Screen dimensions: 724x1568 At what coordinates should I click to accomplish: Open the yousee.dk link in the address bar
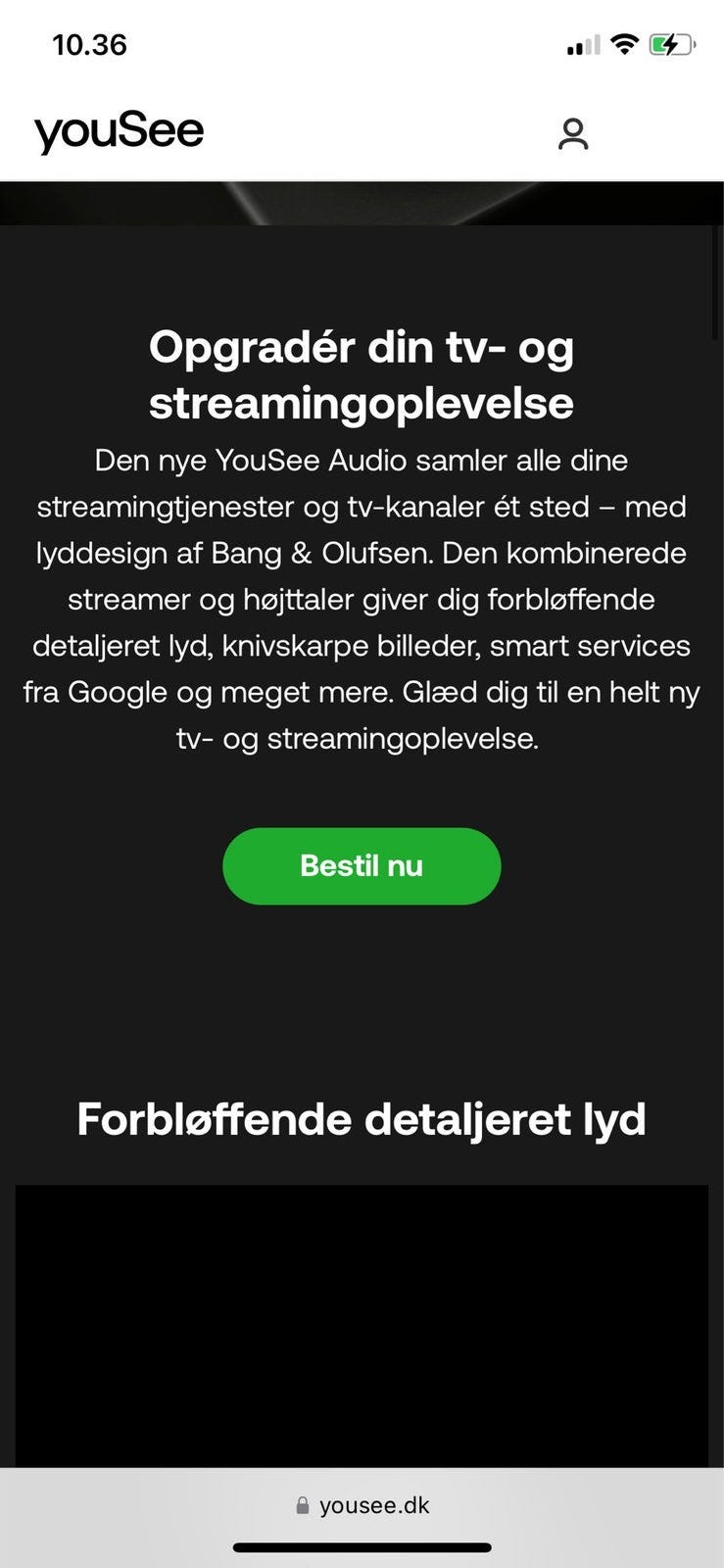pyautogui.click(x=374, y=1504)
